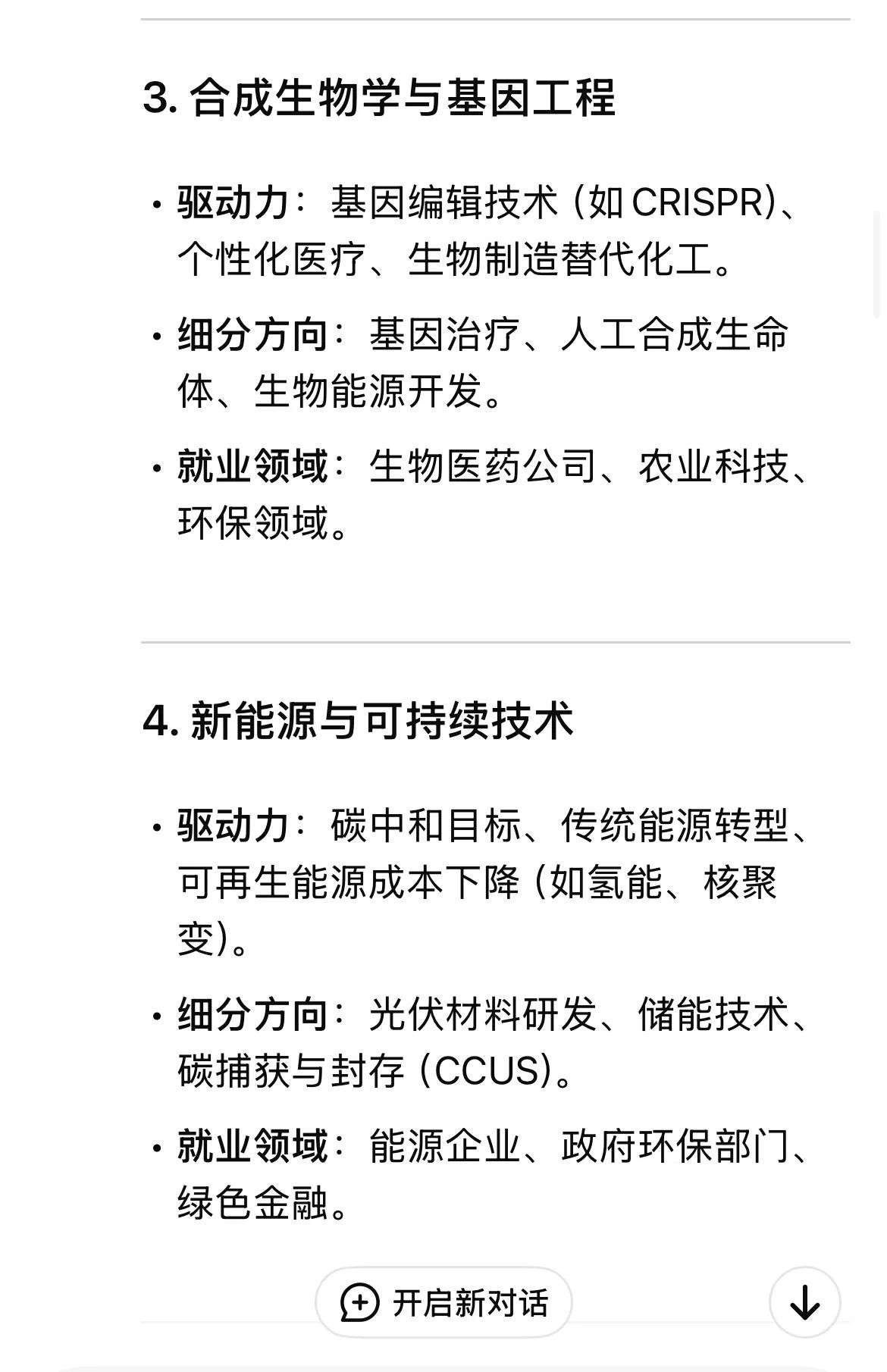Viewport: 887px width, 1372px height.
Task: Jump to the bottom with the down arrow
Action: [x=804, y=1303]
